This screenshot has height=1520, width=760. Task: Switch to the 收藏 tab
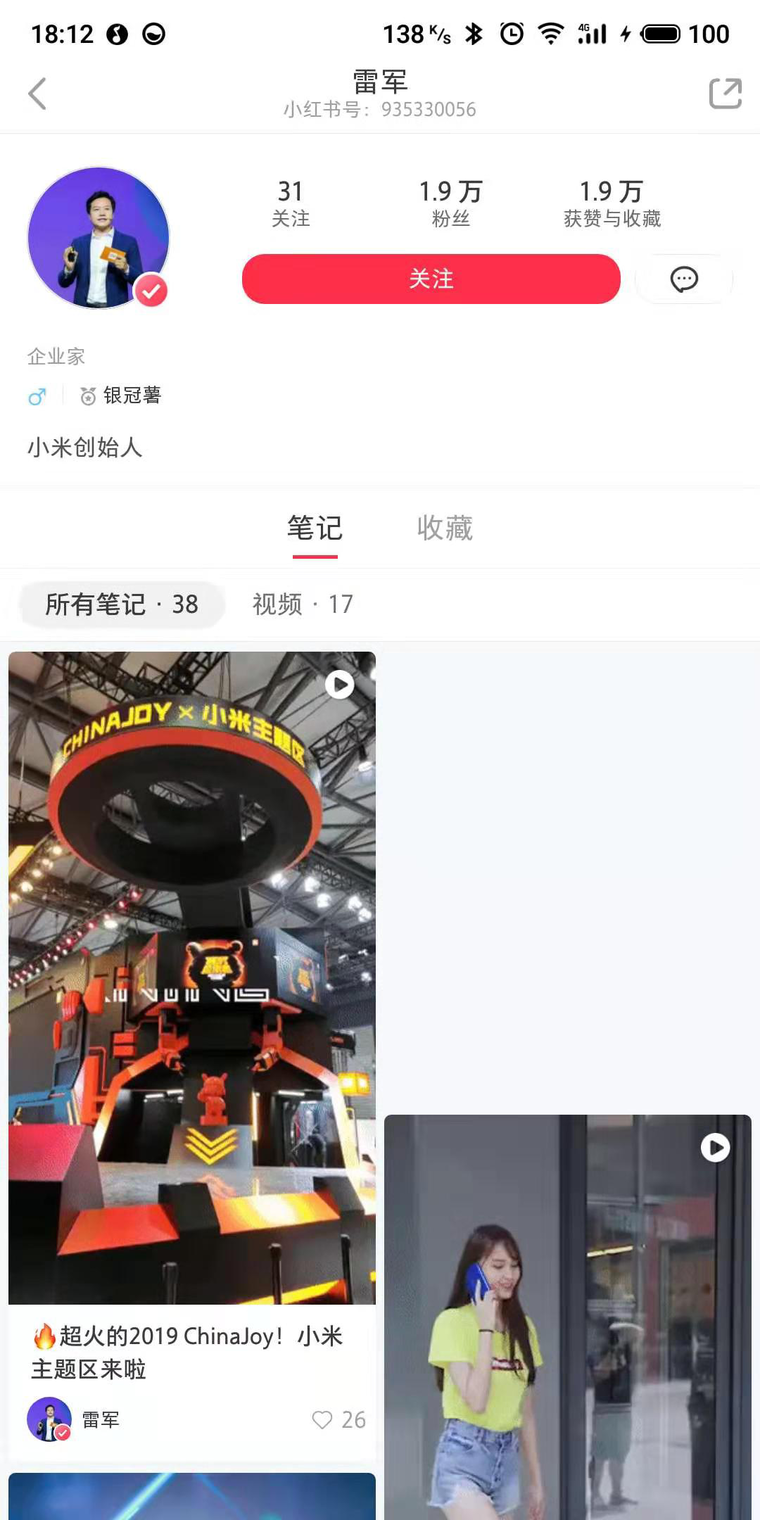pos(443,528)
